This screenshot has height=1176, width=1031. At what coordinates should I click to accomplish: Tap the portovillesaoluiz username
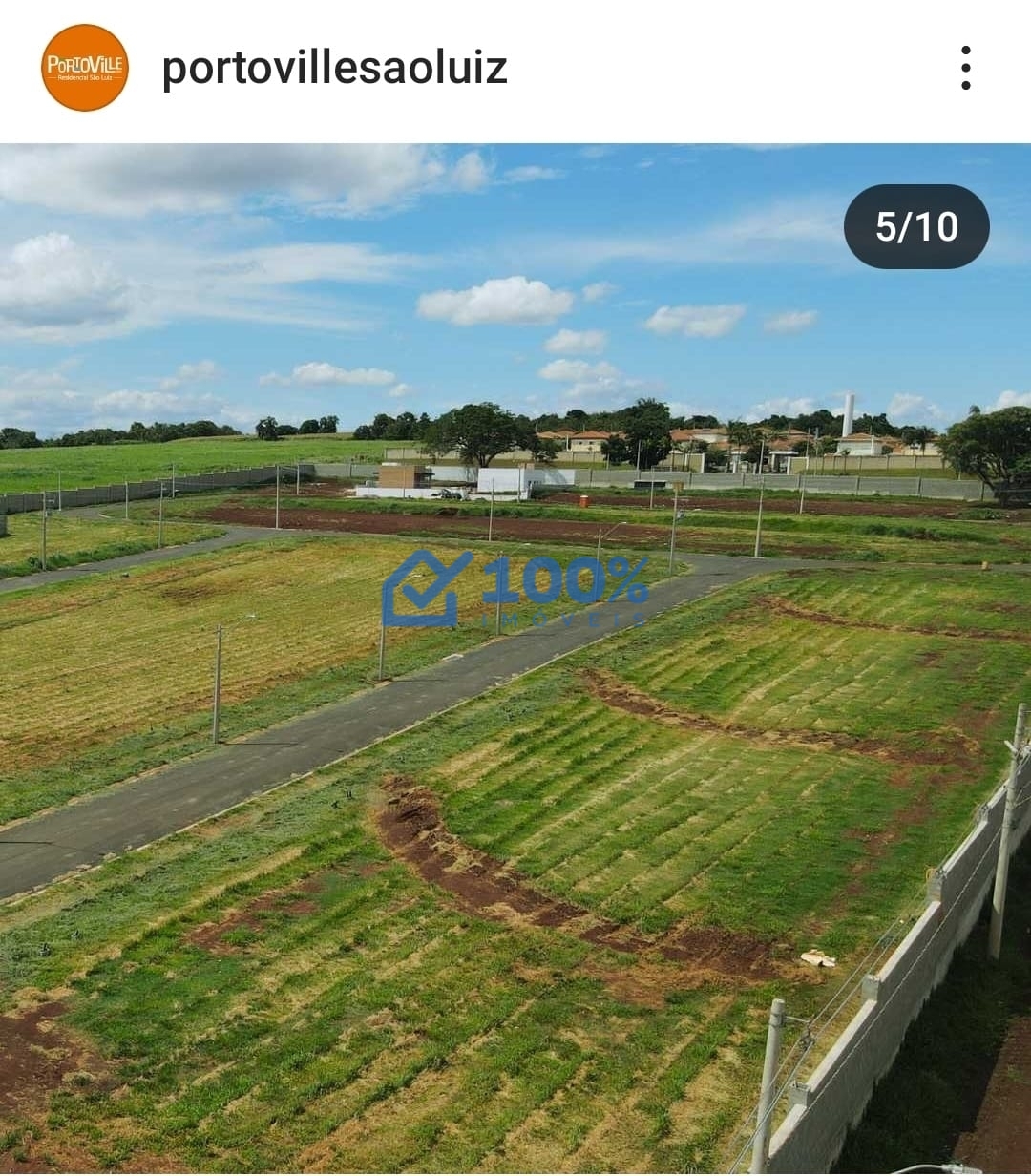pyautogui.click(x=334, y=69)
